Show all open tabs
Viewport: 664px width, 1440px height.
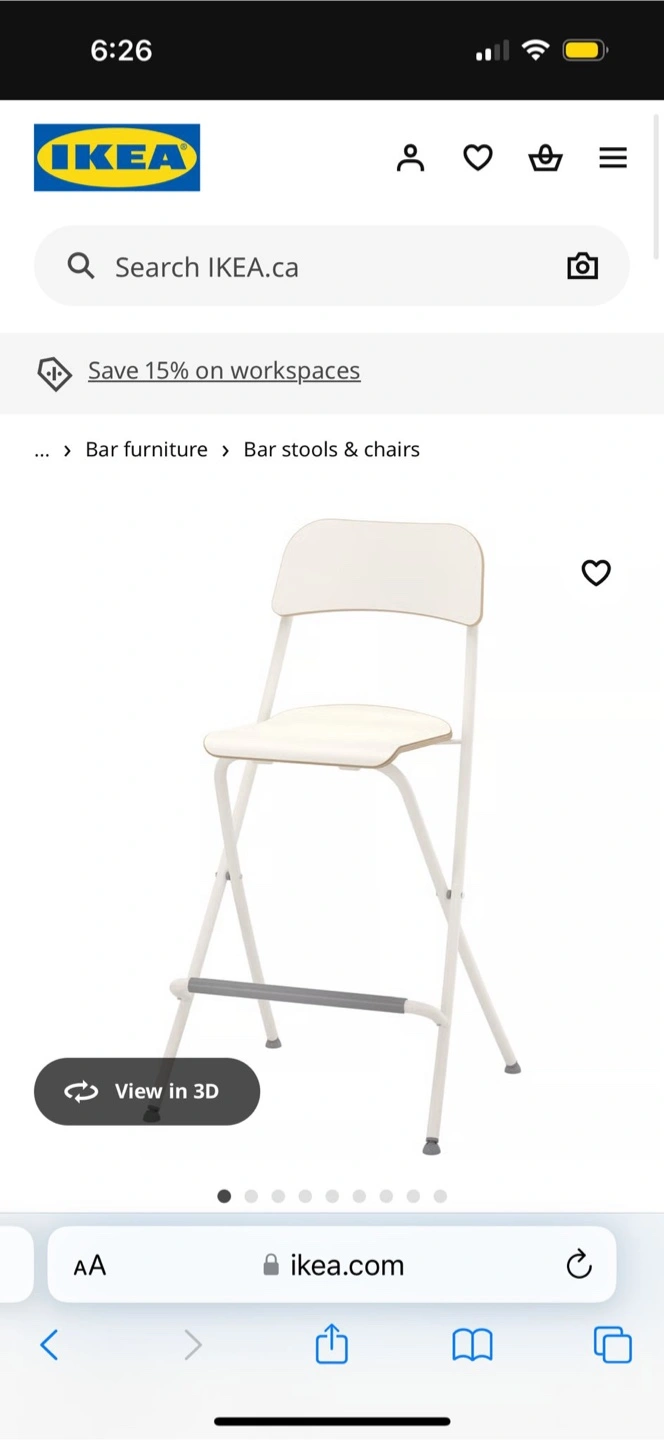613,1345
